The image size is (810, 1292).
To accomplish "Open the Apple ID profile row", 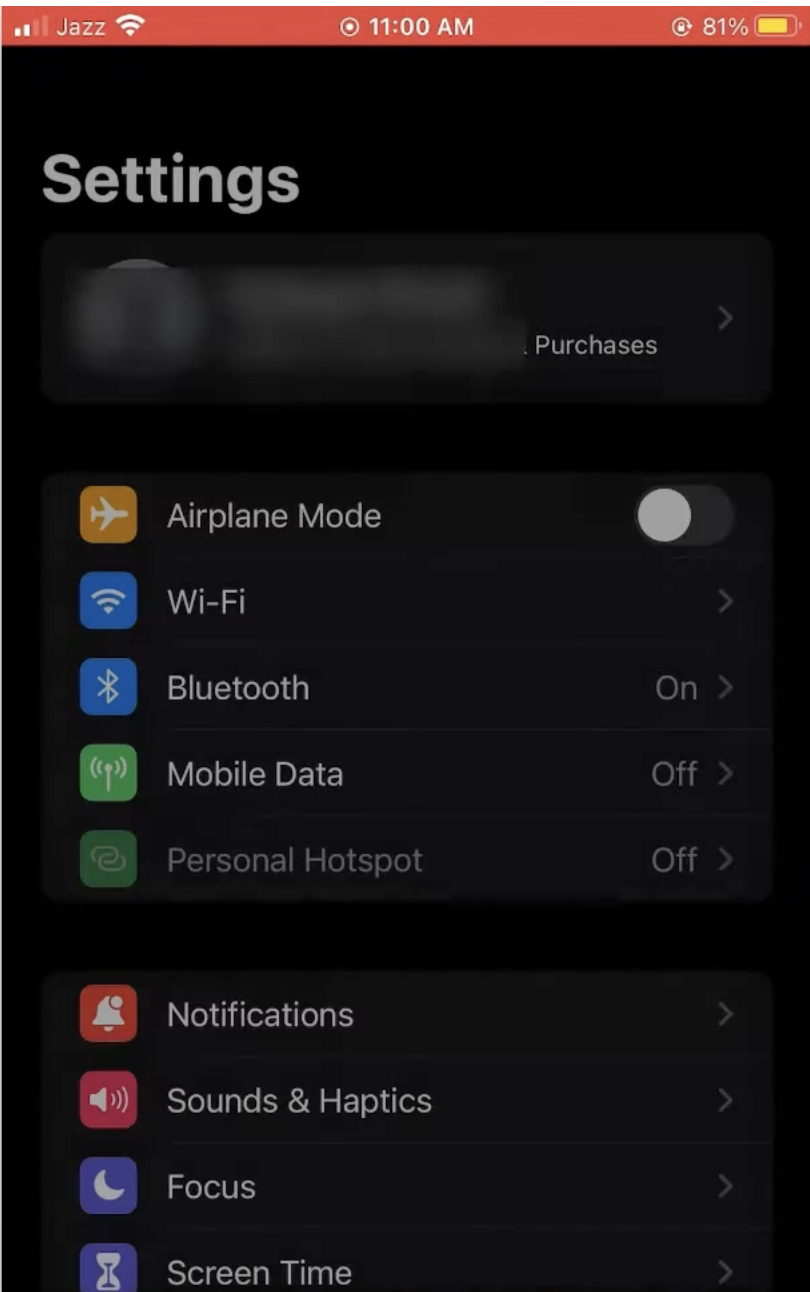I will pos(405,318).
